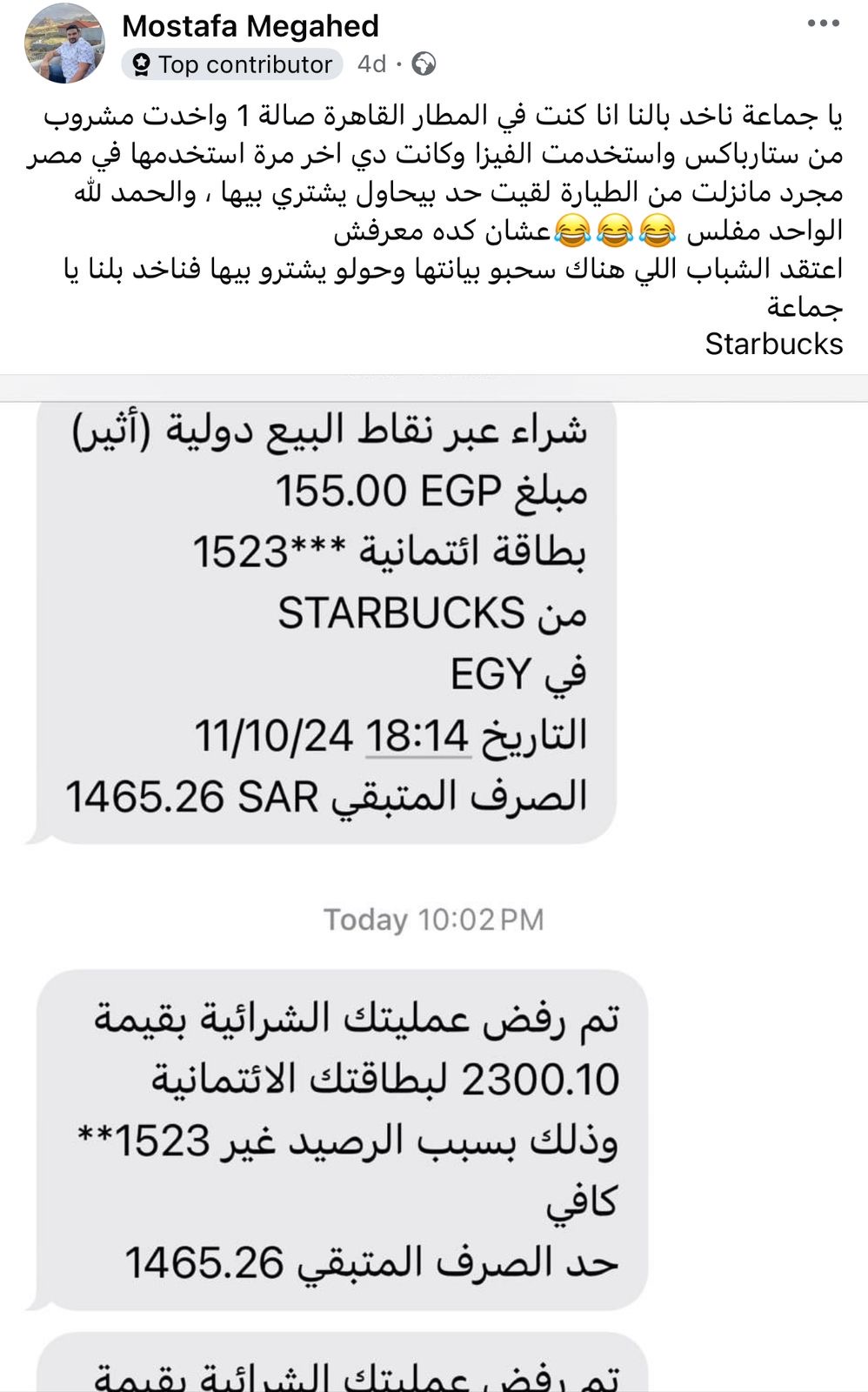Open Mostafa Megahed's profile picture
868x1392 pixels.
click(x=64, y=43)
